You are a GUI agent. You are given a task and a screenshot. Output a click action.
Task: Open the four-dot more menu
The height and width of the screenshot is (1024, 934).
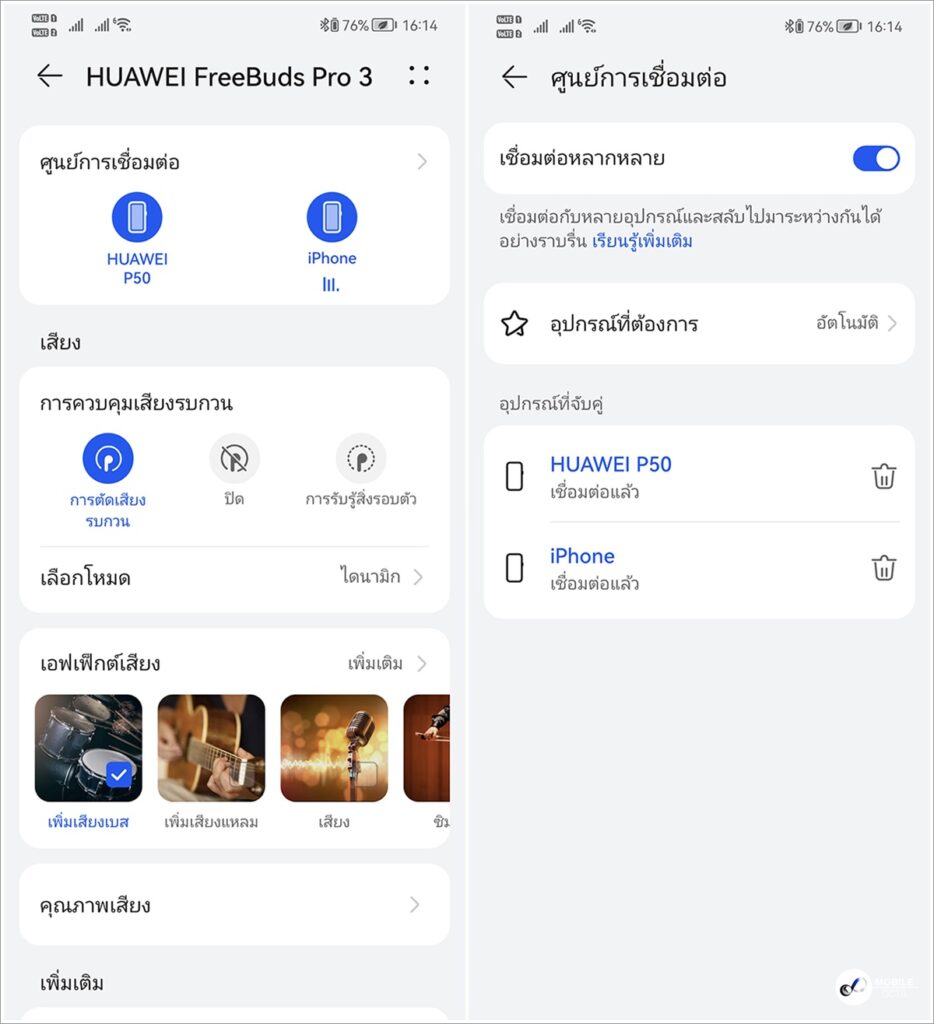pyautogui.click(x=419, y=76)
